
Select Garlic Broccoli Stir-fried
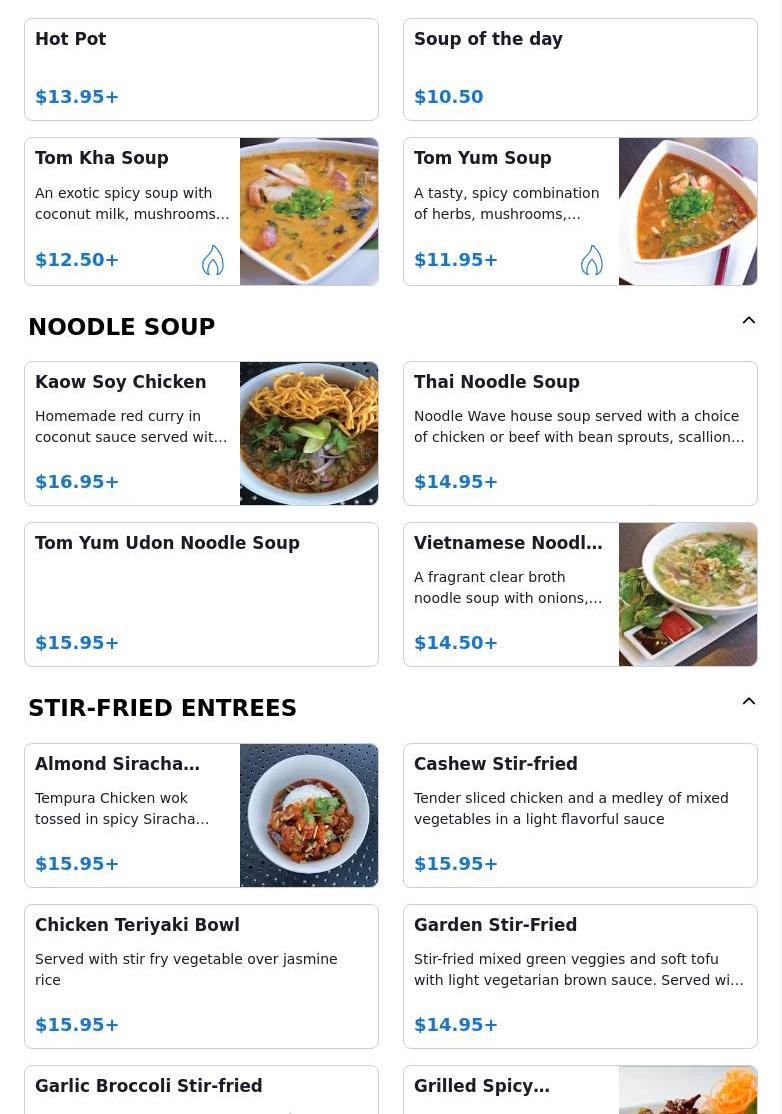[x=201, y=1090]
